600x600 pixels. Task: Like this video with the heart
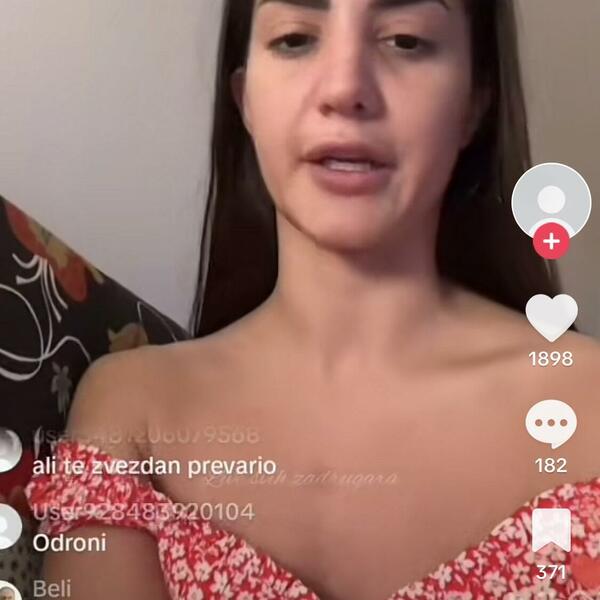551,317
